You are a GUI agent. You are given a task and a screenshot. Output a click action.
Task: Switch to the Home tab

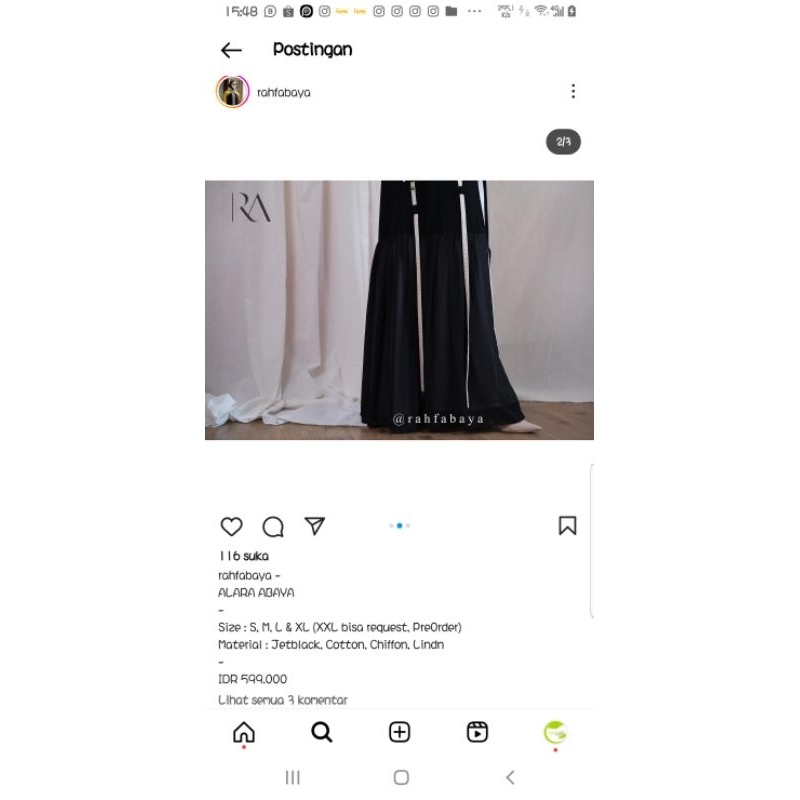point(244,733)
